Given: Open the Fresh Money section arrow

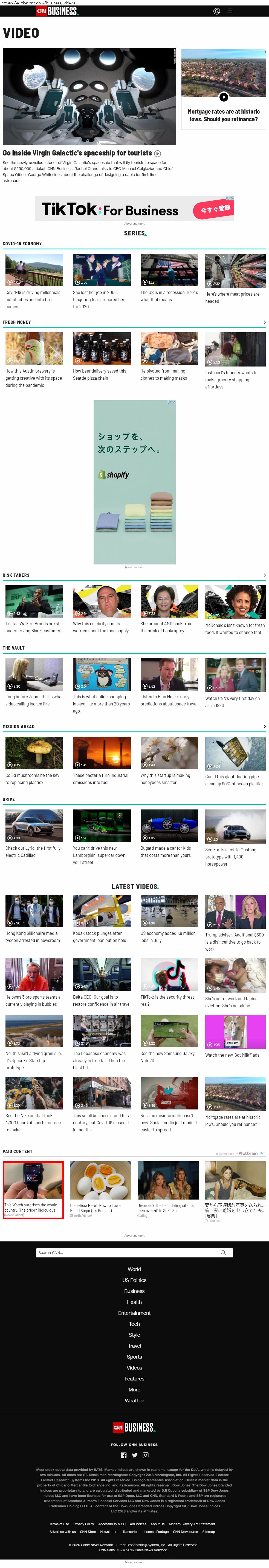Looking at the screenshot, I should pyautogui.click(x=264, y=322).
